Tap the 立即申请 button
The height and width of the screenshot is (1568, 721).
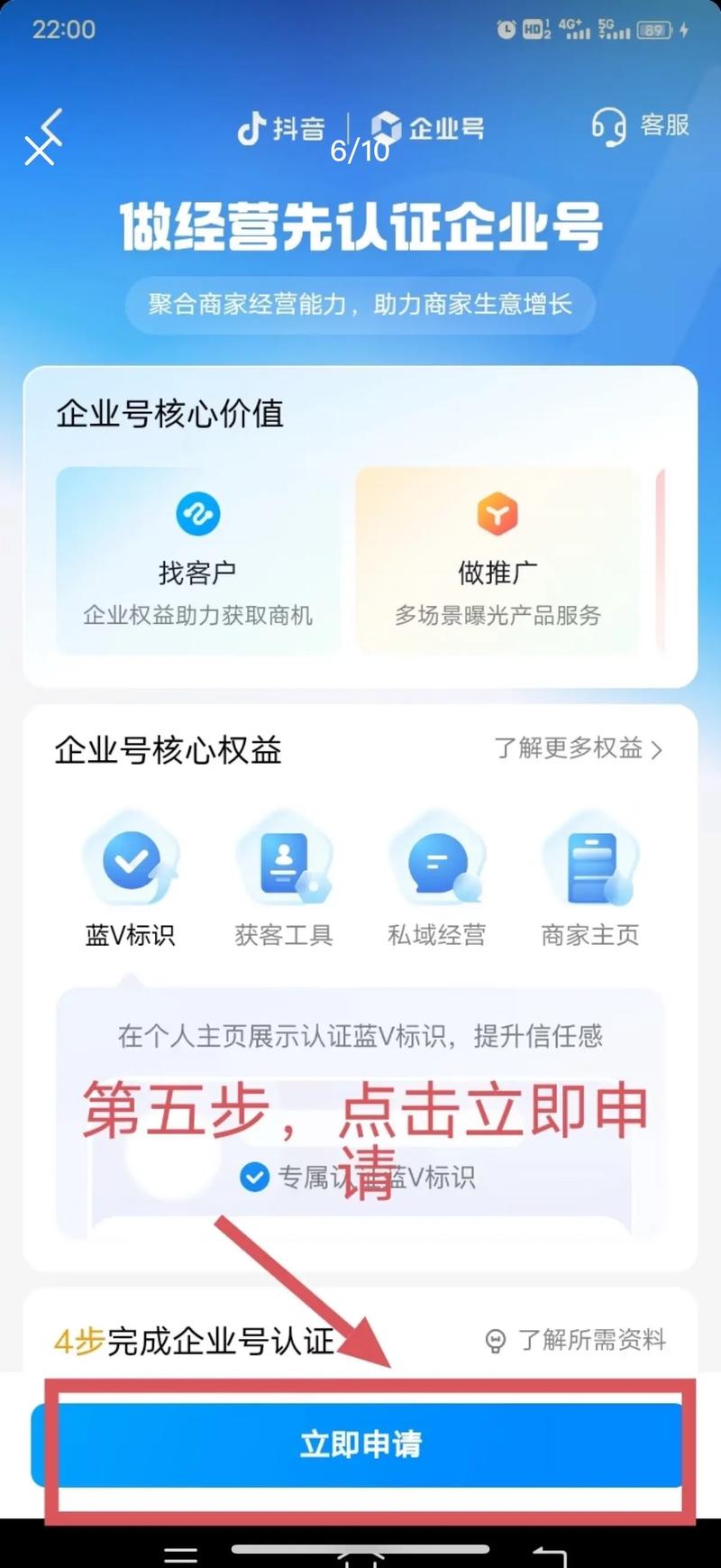tap(360, 1444)
